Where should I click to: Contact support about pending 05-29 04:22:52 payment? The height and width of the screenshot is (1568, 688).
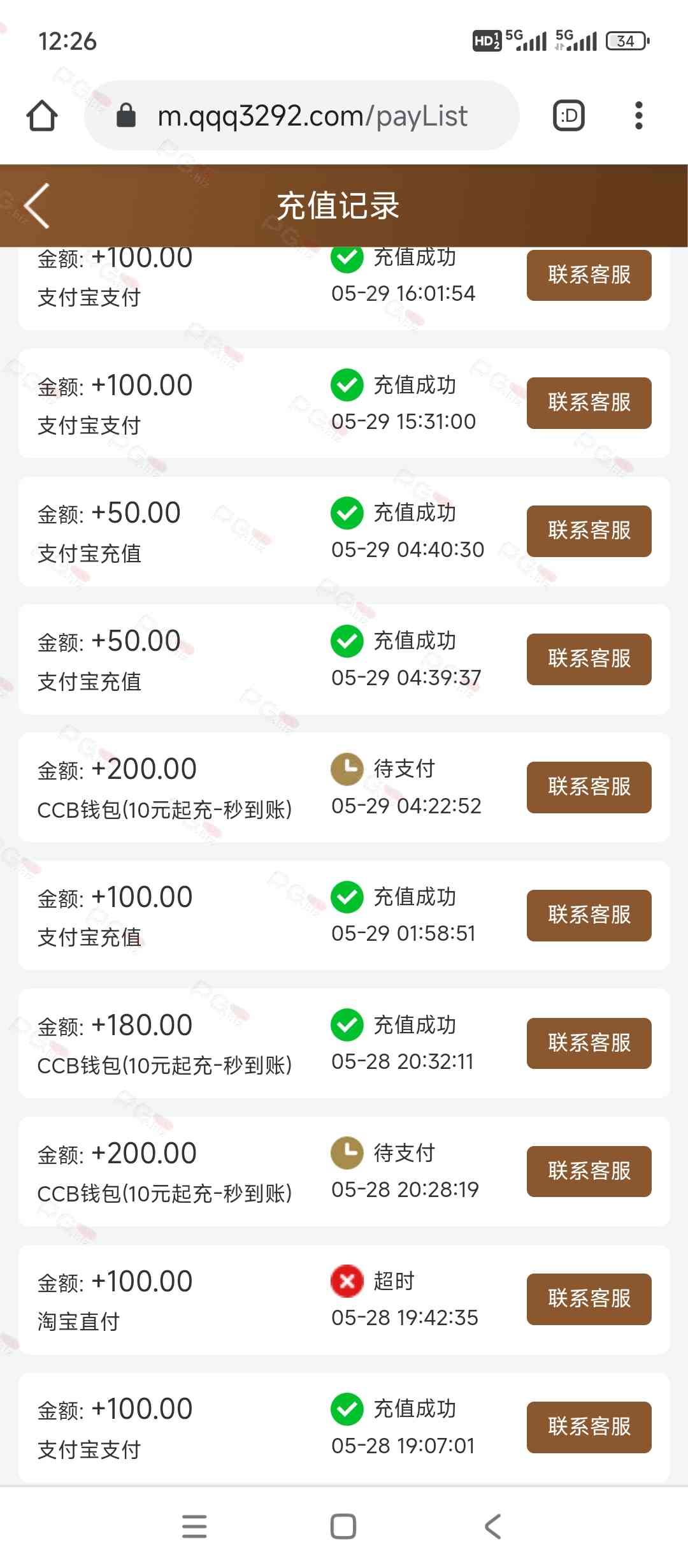(589, 787)
